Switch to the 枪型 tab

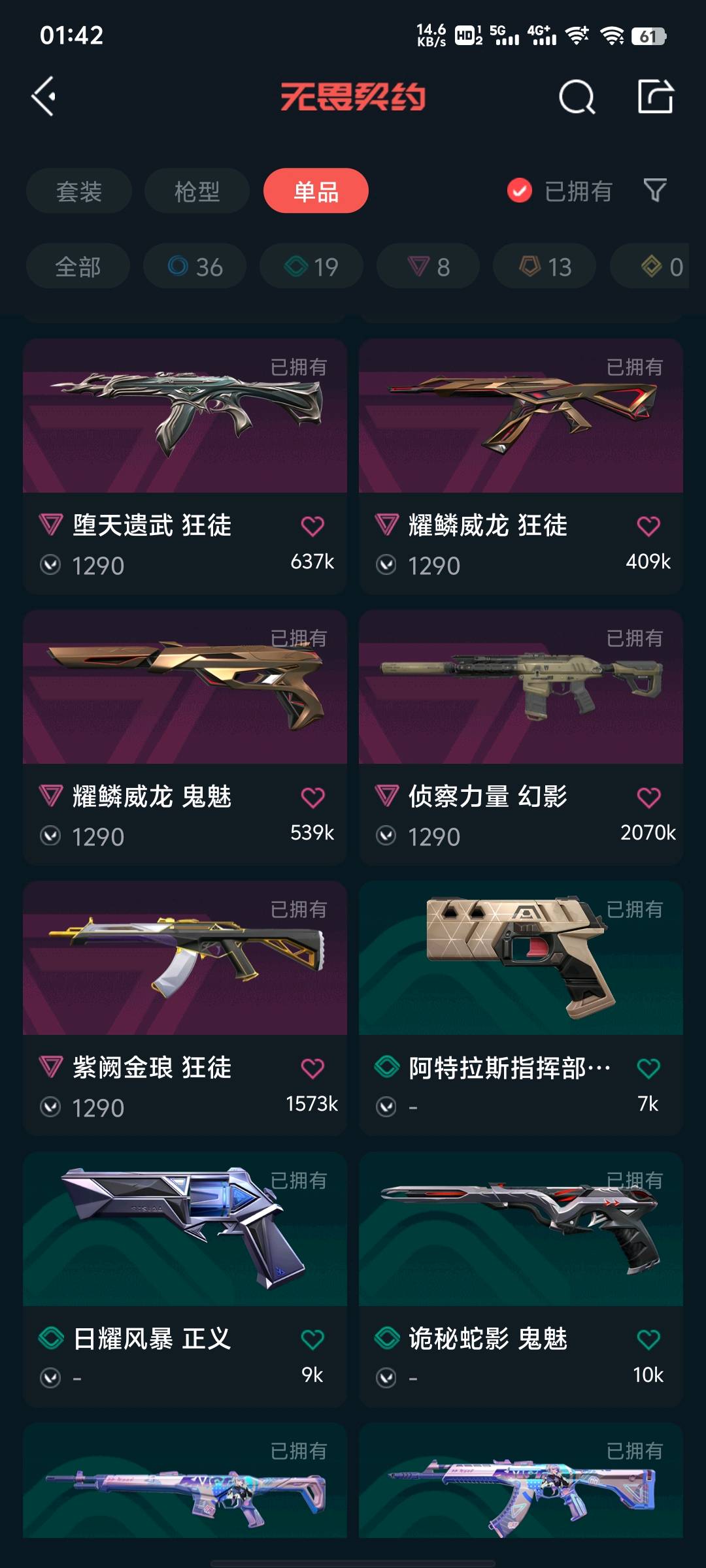[x=197, y=191]
